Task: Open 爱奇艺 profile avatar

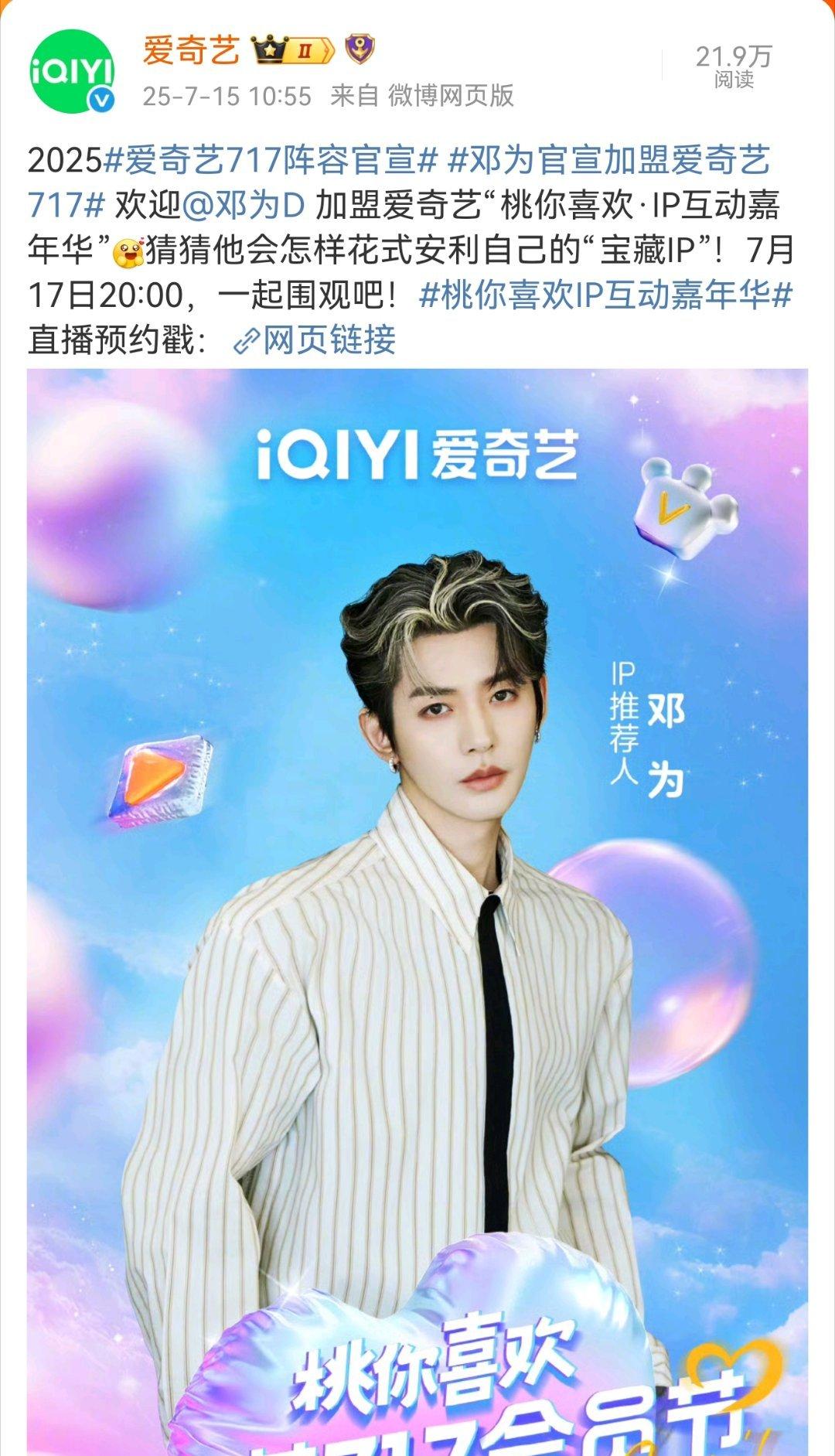Action: tap(72, 71)
